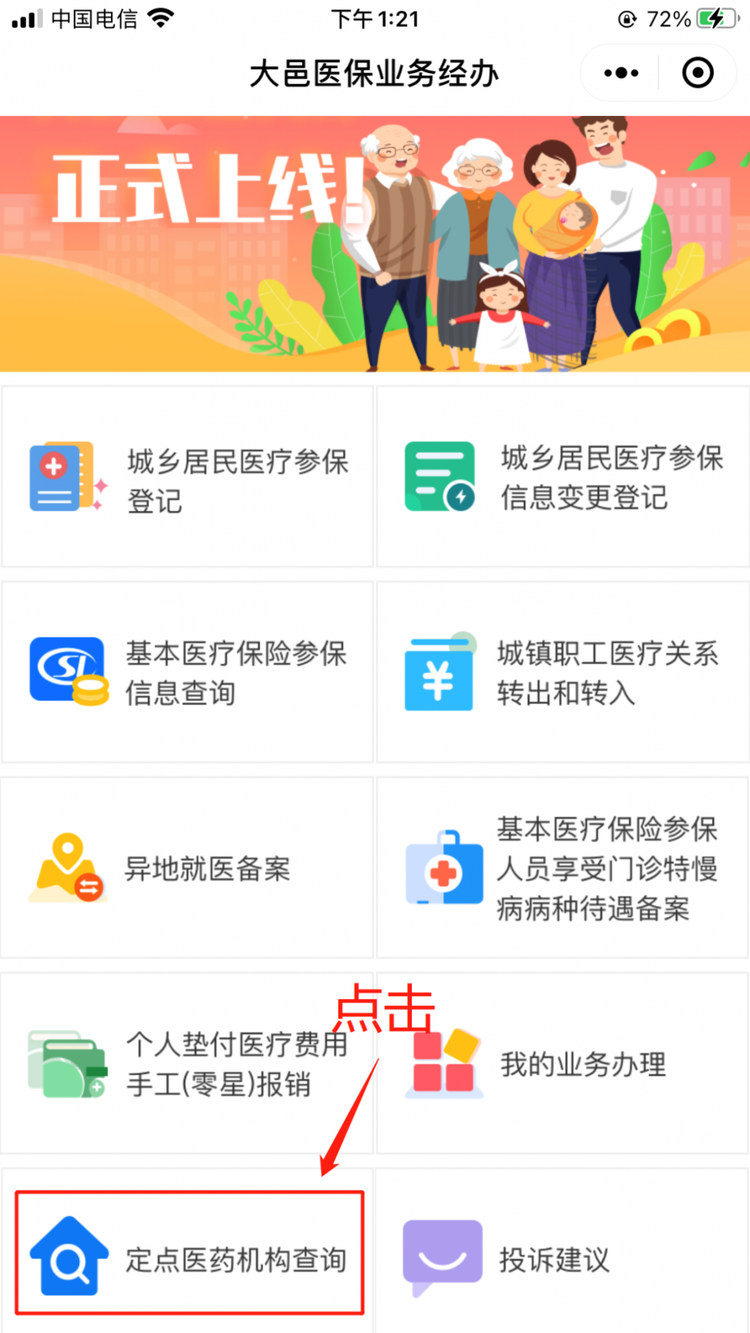Viewport: 750px width, 1333px height.
Task: Close the mini program via circle icon
Action: [x=698, y=73]
